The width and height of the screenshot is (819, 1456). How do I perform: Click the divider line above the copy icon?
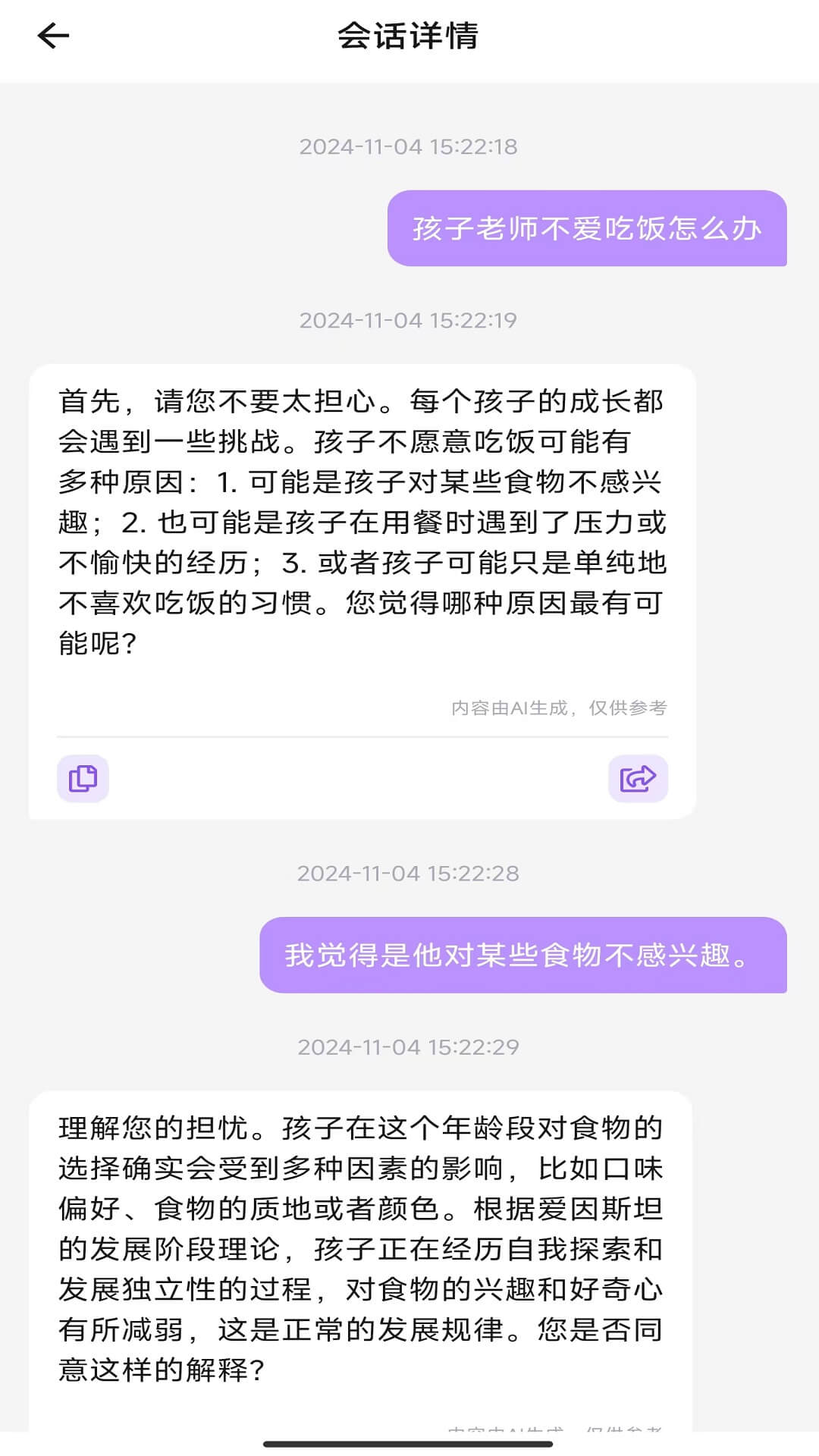tap(361, 737)
